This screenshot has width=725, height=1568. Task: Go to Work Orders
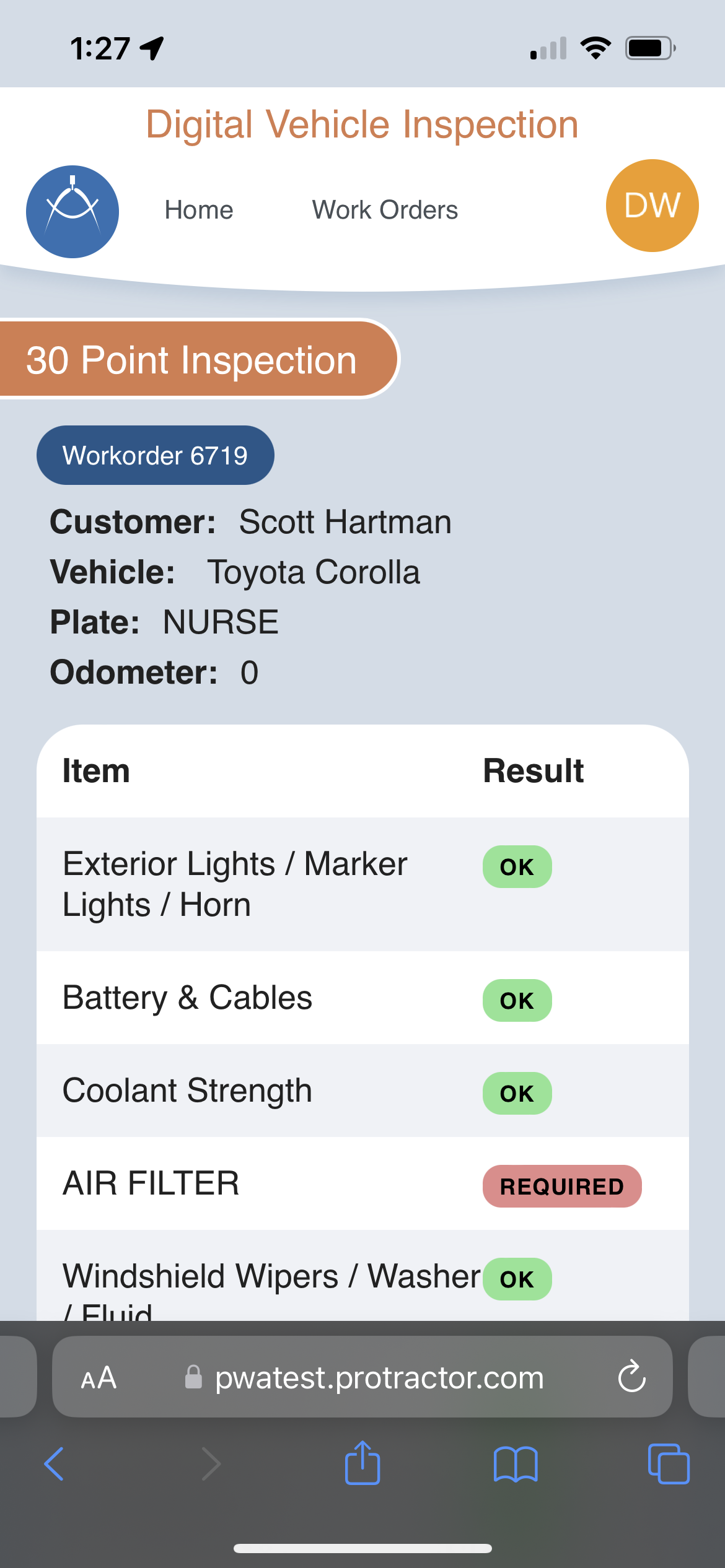point(385,211)
